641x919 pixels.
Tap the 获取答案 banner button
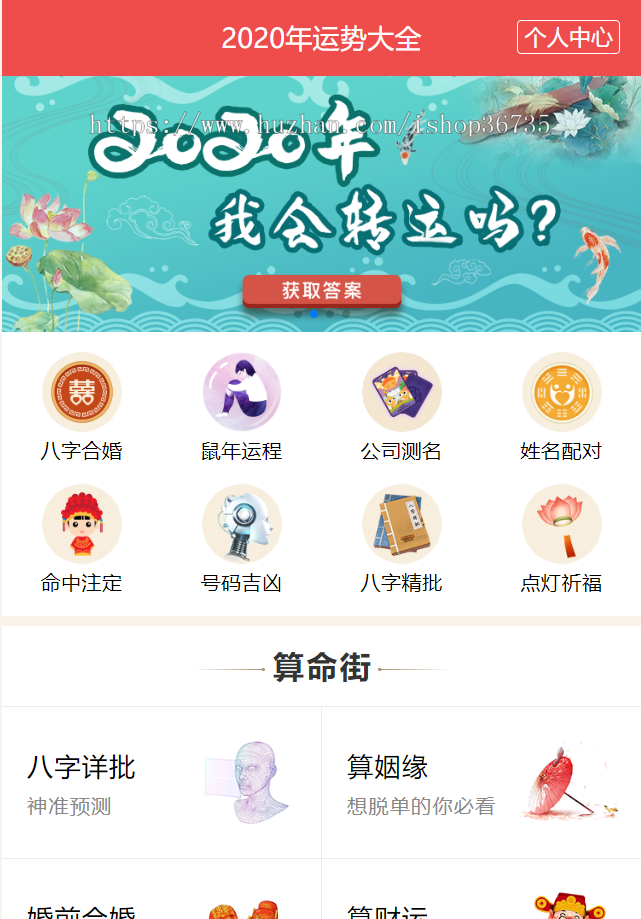[x=321, y=291]
